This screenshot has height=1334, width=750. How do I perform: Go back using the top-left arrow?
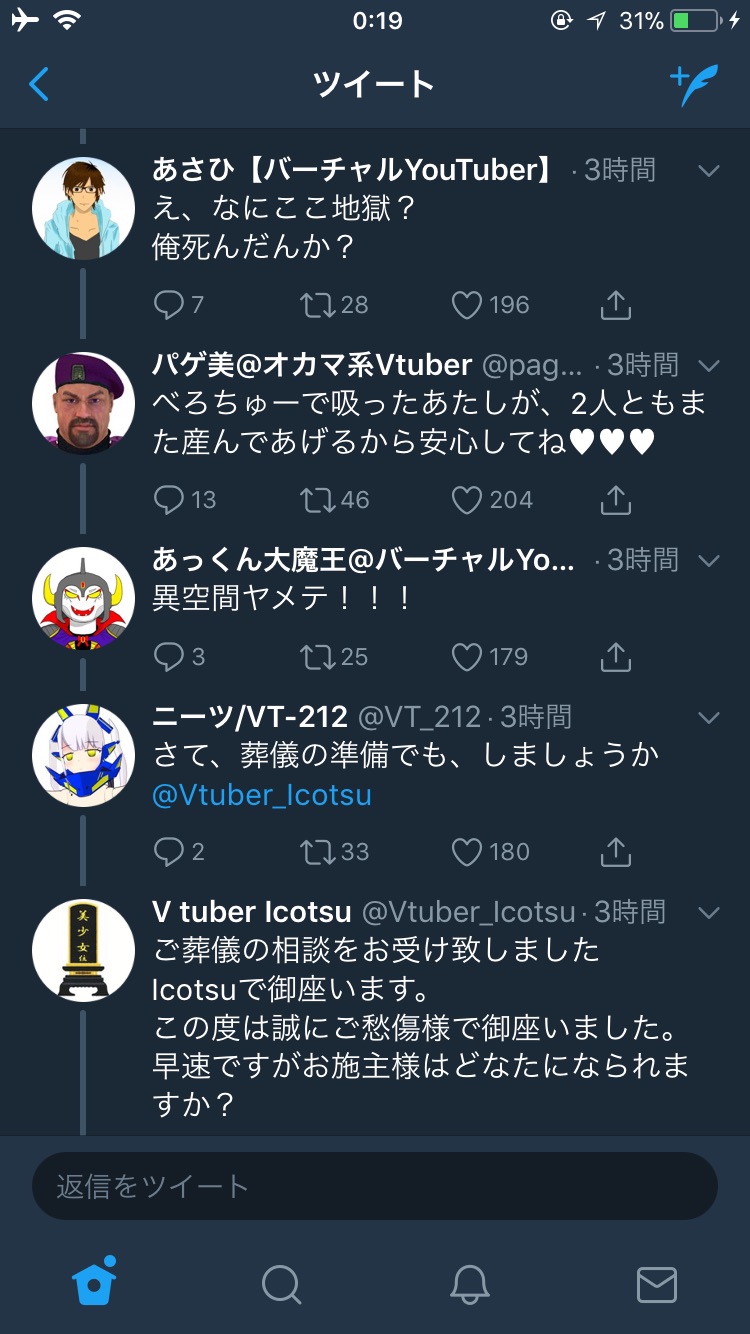pos(39,85)
